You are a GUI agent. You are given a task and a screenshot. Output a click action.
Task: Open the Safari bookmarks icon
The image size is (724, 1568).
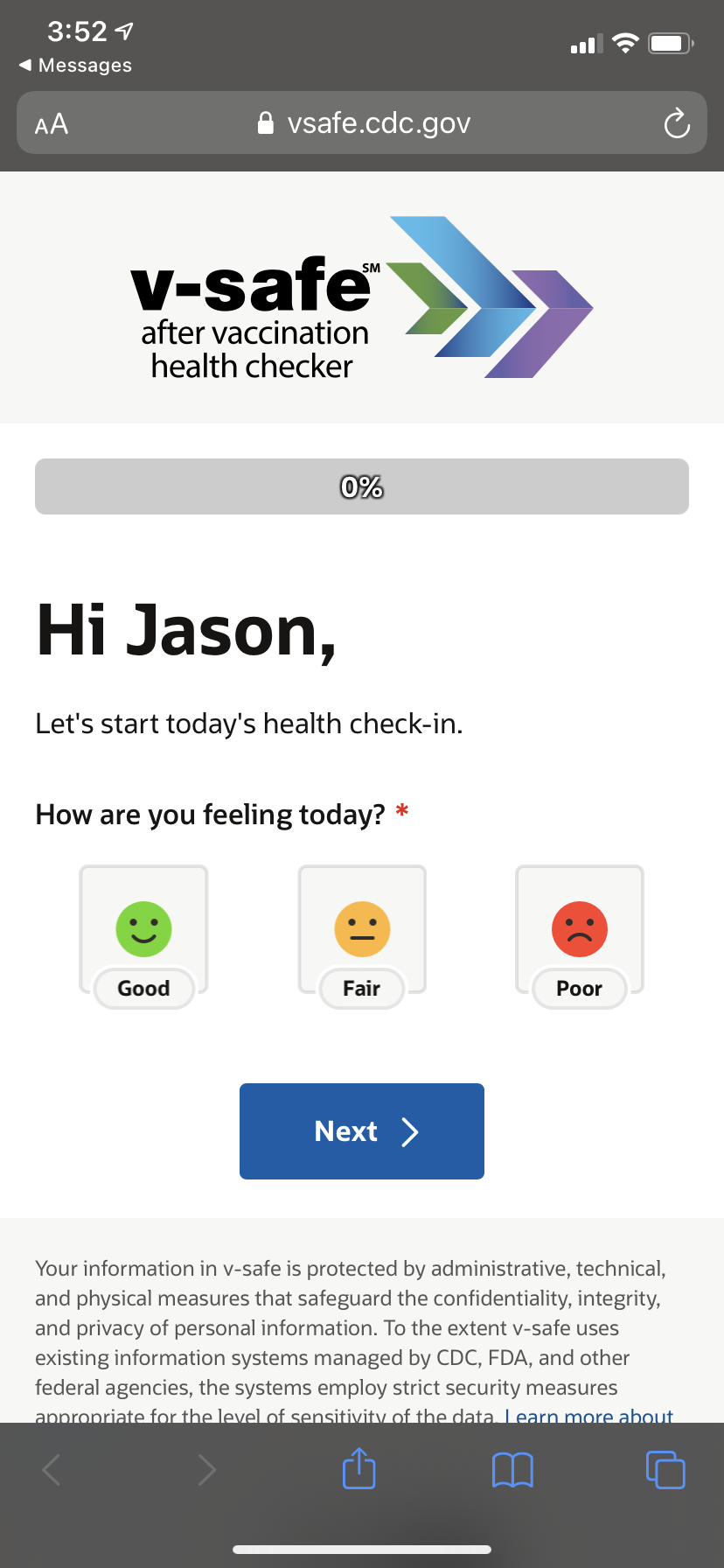point(512,1469)
